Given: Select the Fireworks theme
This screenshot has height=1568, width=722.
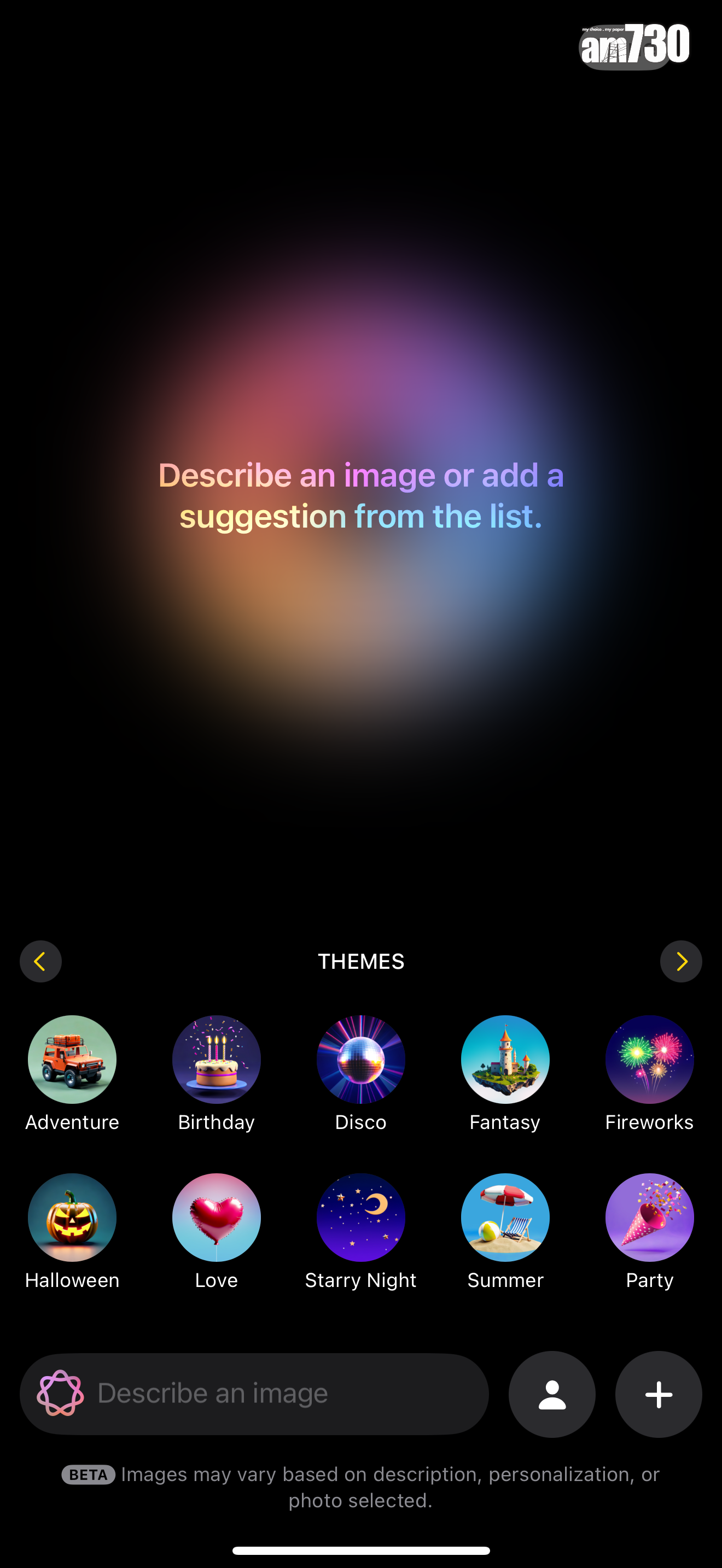Looking at the screenshot, I should (x=649, y=1060).
